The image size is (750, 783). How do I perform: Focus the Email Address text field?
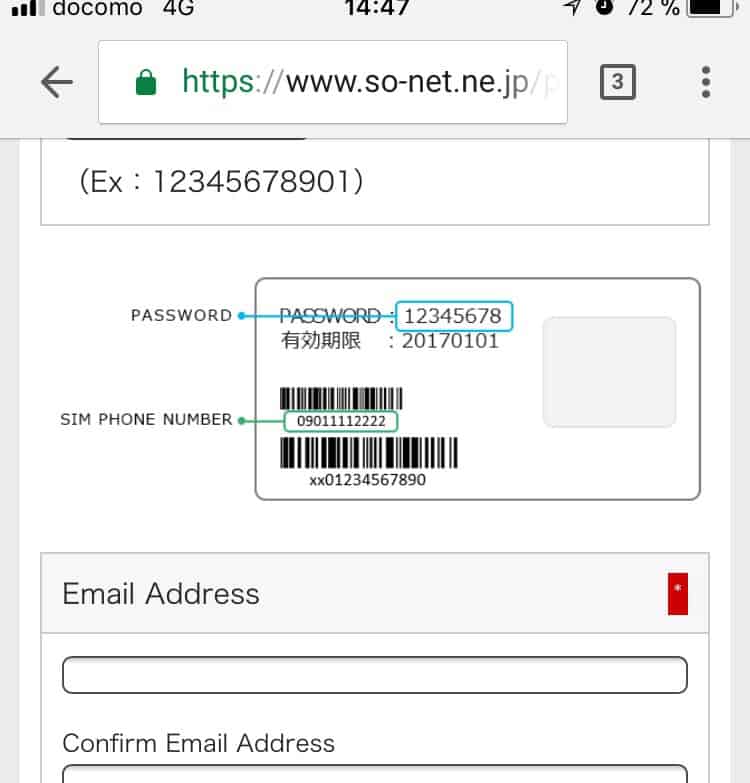pos(374,675)
